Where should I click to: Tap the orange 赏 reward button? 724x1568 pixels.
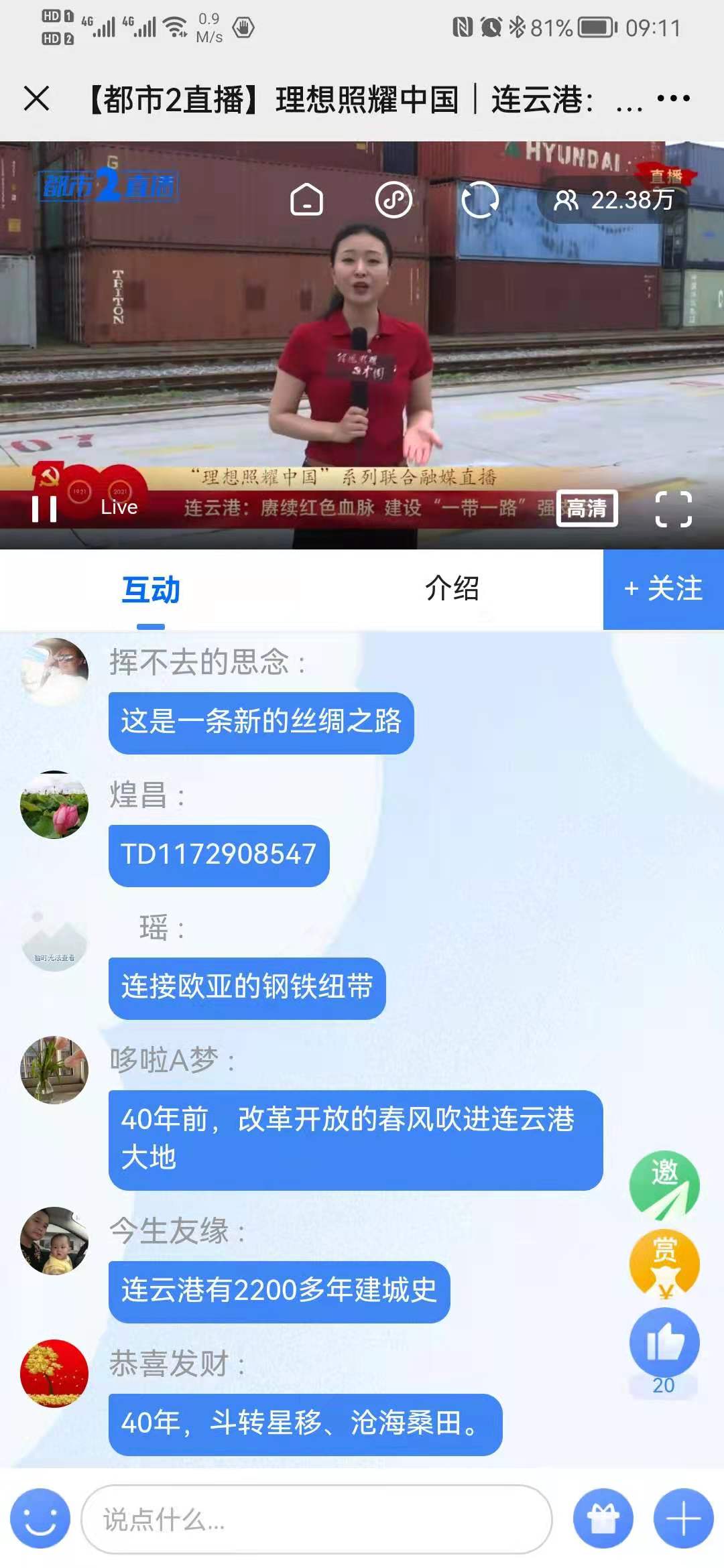pyautogui.click(x=664, y=1262)
